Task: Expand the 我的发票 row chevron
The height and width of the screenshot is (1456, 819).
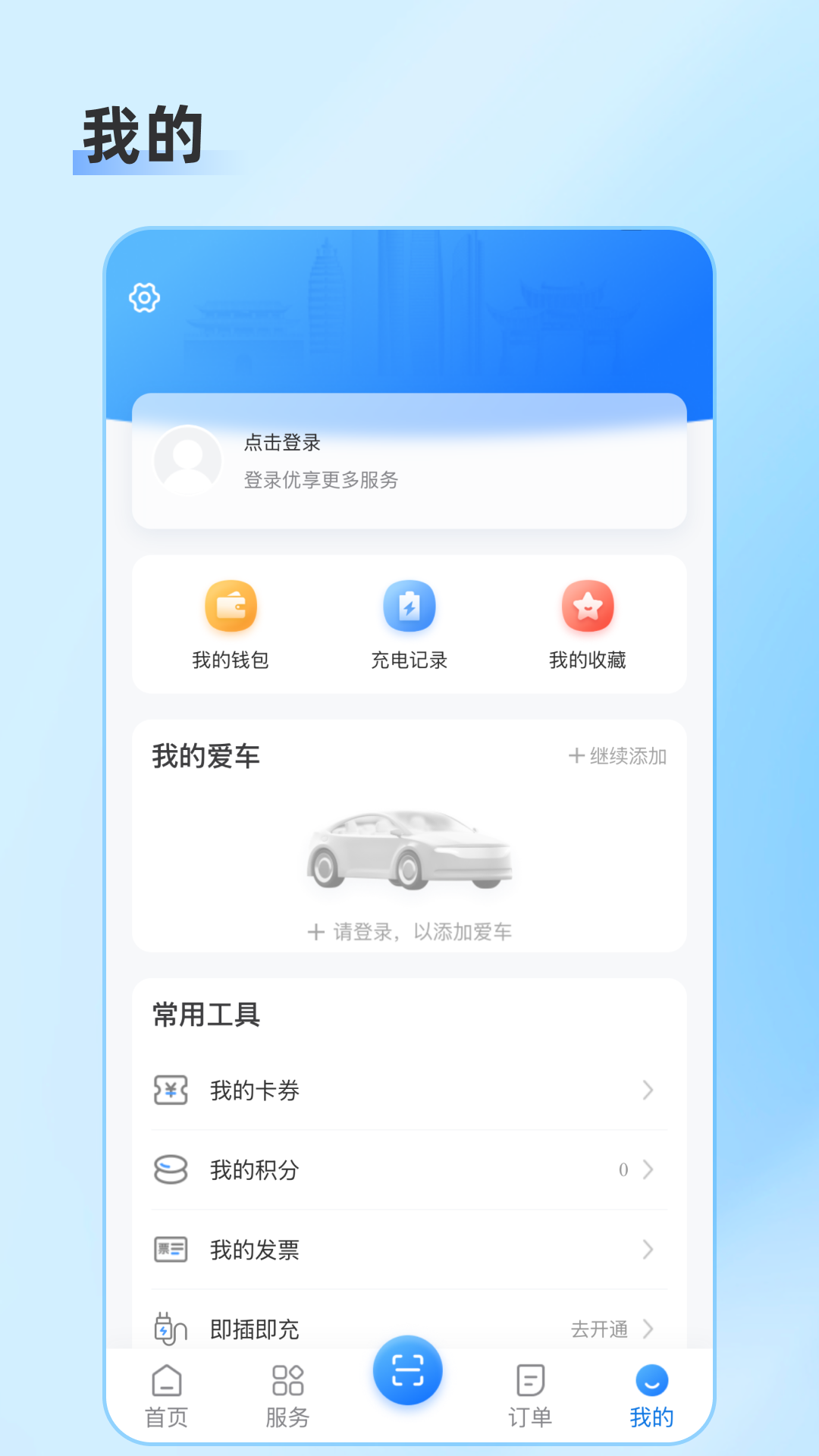Action: pos(648,1250)
